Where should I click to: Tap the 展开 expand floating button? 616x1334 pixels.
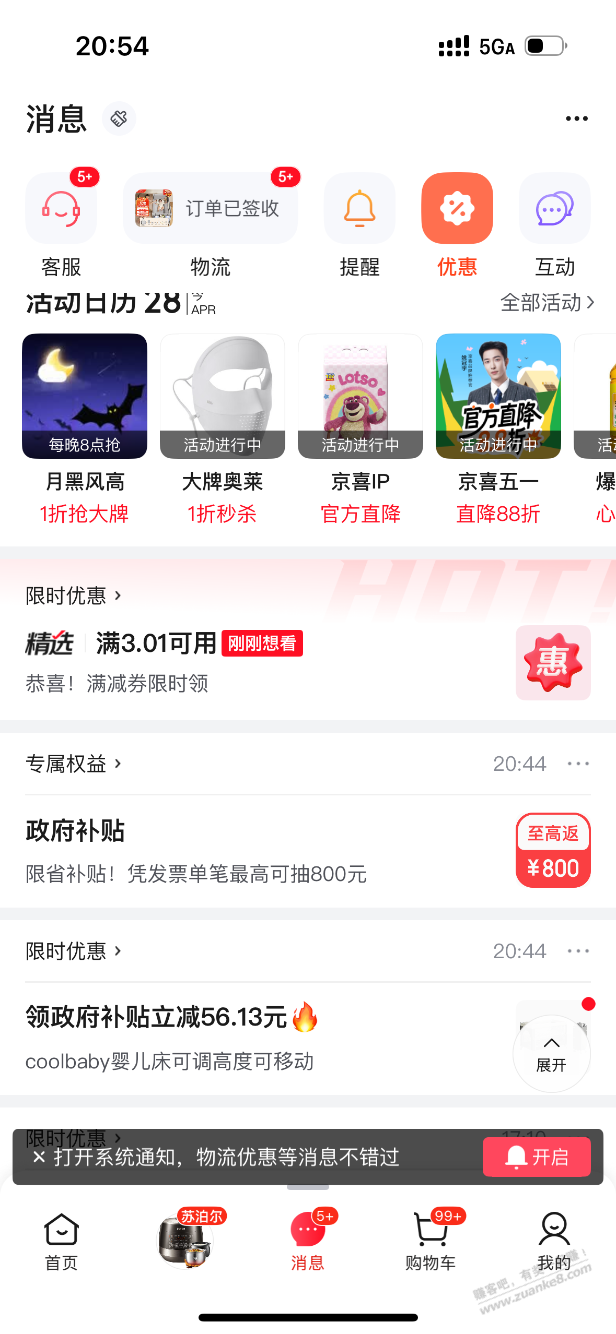(551, 1053)
